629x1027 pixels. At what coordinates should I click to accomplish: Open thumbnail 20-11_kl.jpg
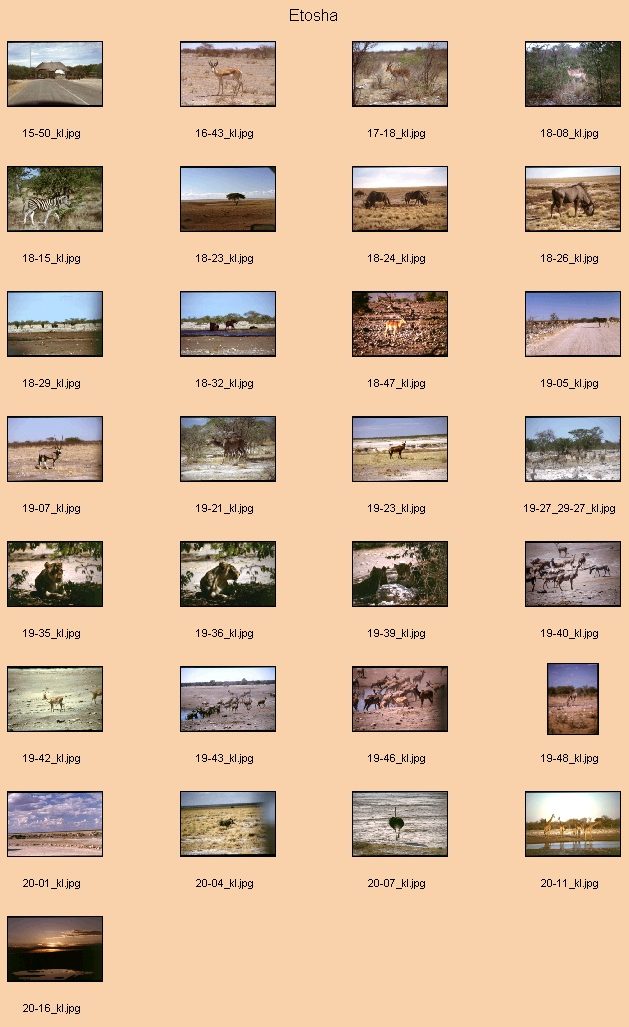click(x=573, y=824)
